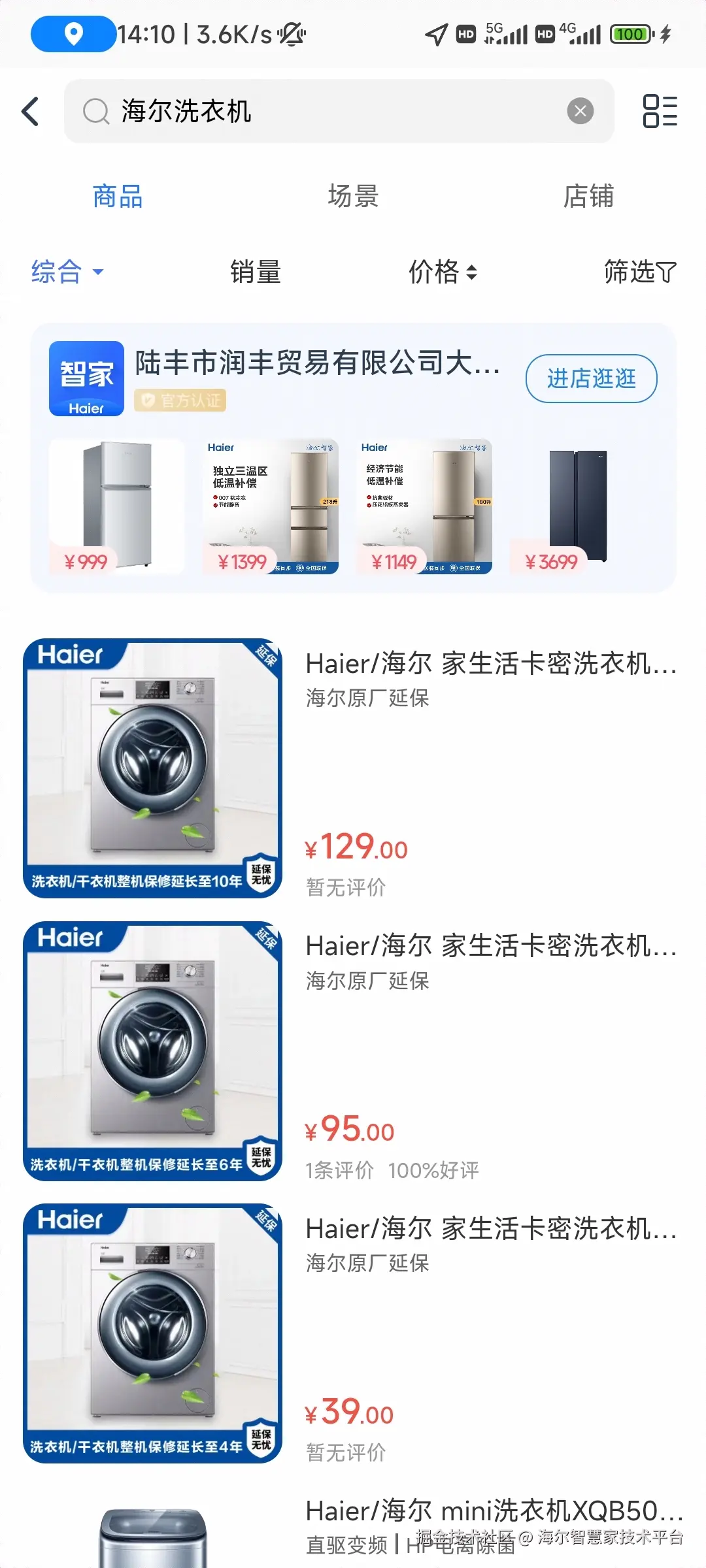Sort results by 销量
This screenshot has width=706, height=1568.
coord(255,272)
